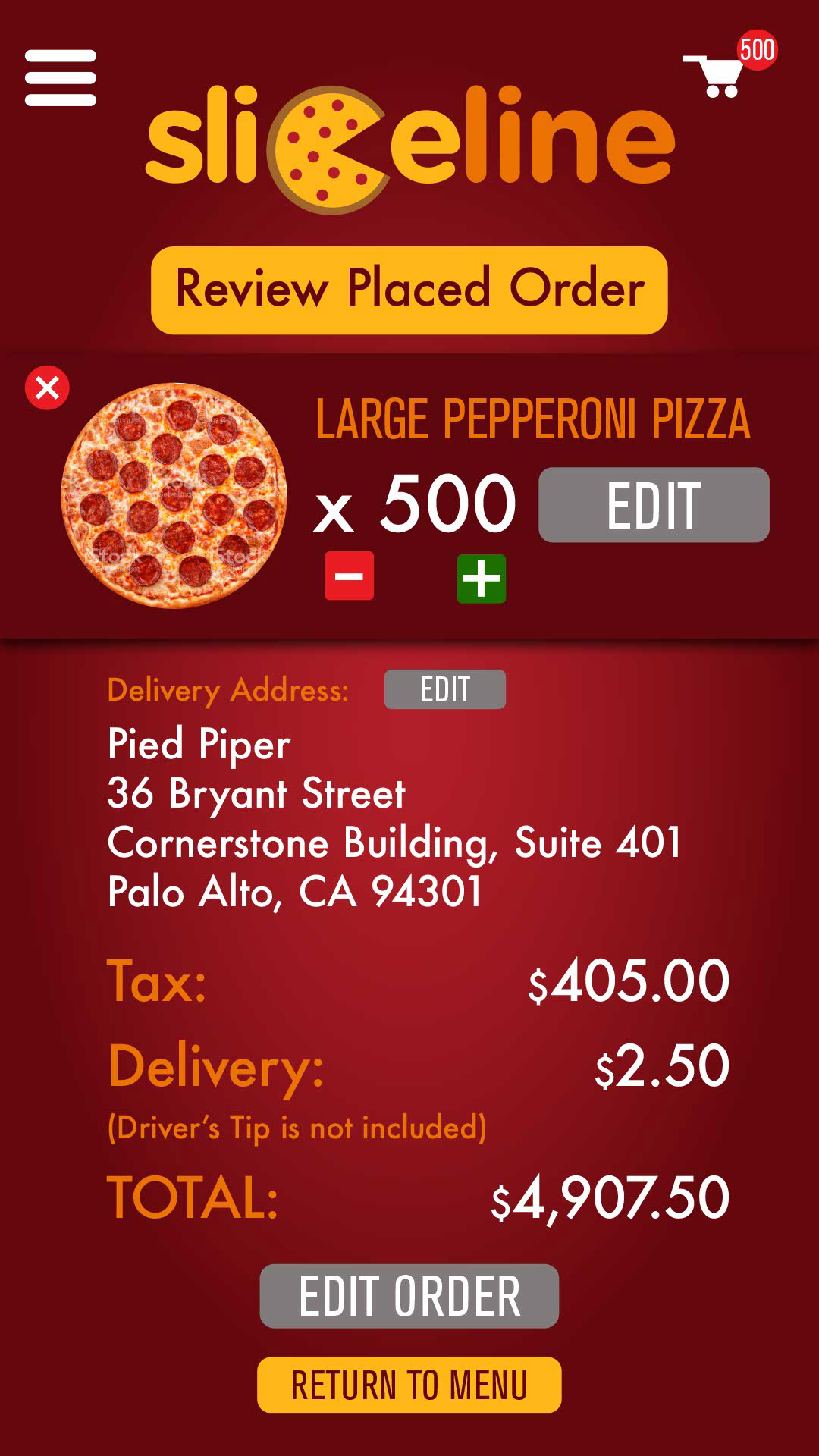Image resolution: width=819 pixels, height=1456 pixels.
Task: Edit the delivery address
Action: click(444, 689)
